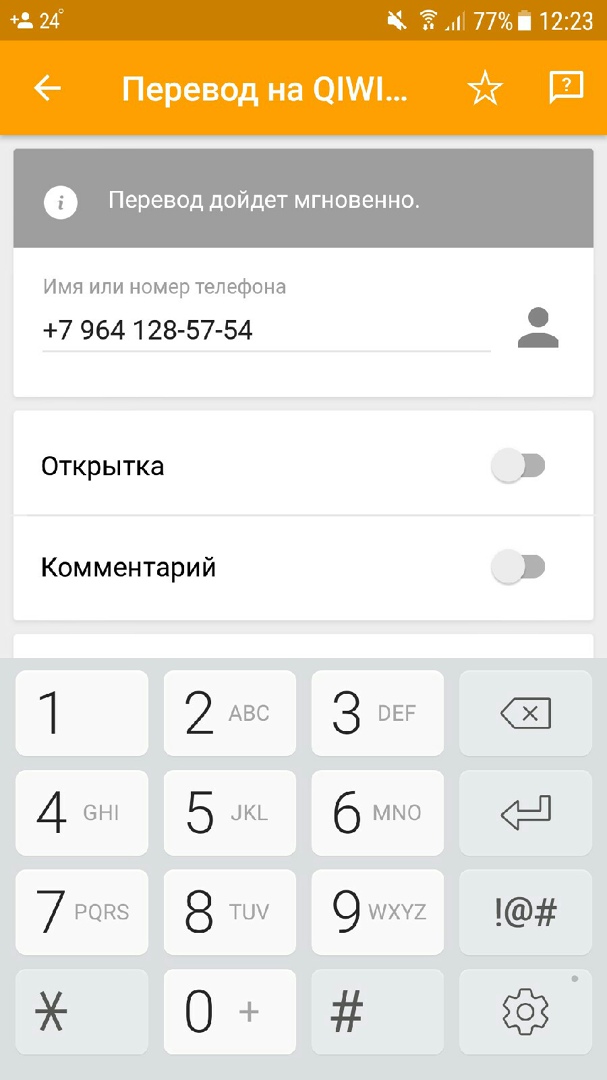Type digit 5 on the keypad
Image resolution: width=607 pixels, height=1080 pixels.
click(x=229, y=812)
